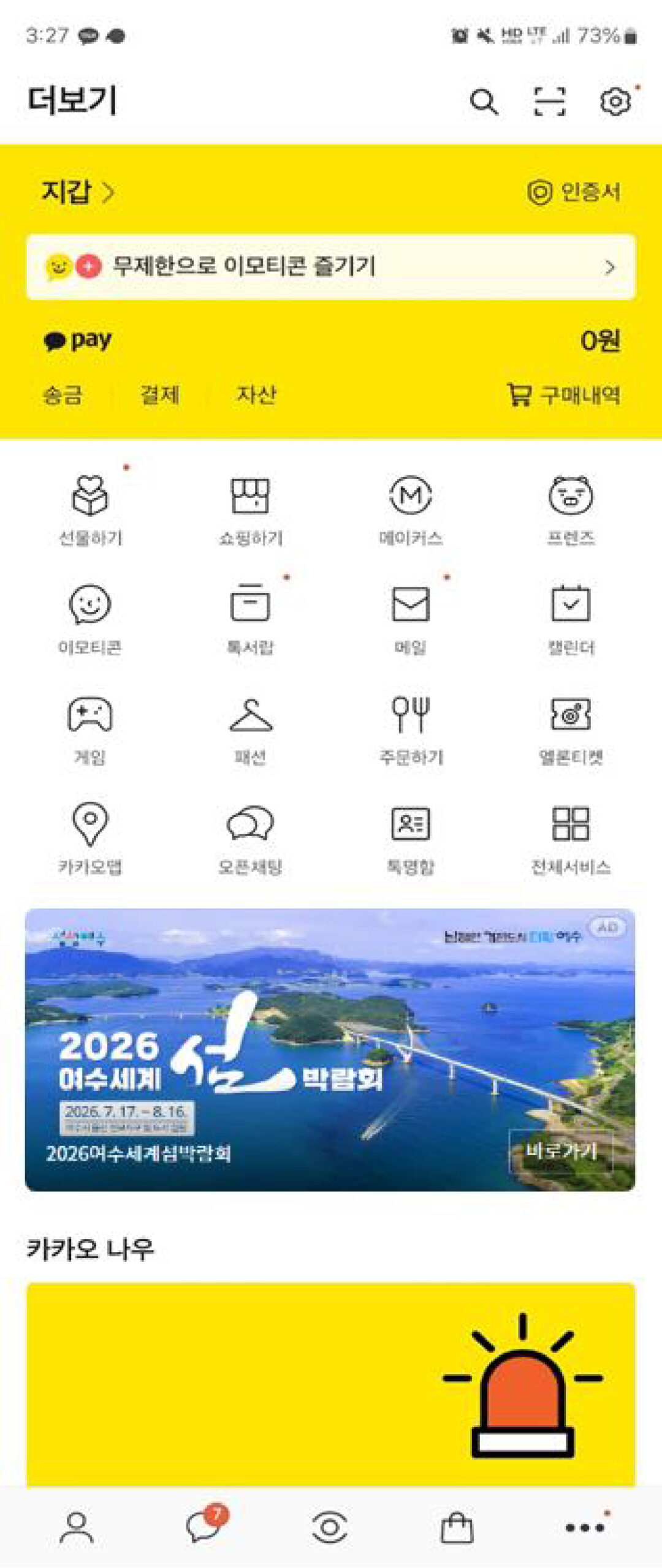662x1568 pixels.
Task: Select 결제 payment option
Action: coord(160,395)
